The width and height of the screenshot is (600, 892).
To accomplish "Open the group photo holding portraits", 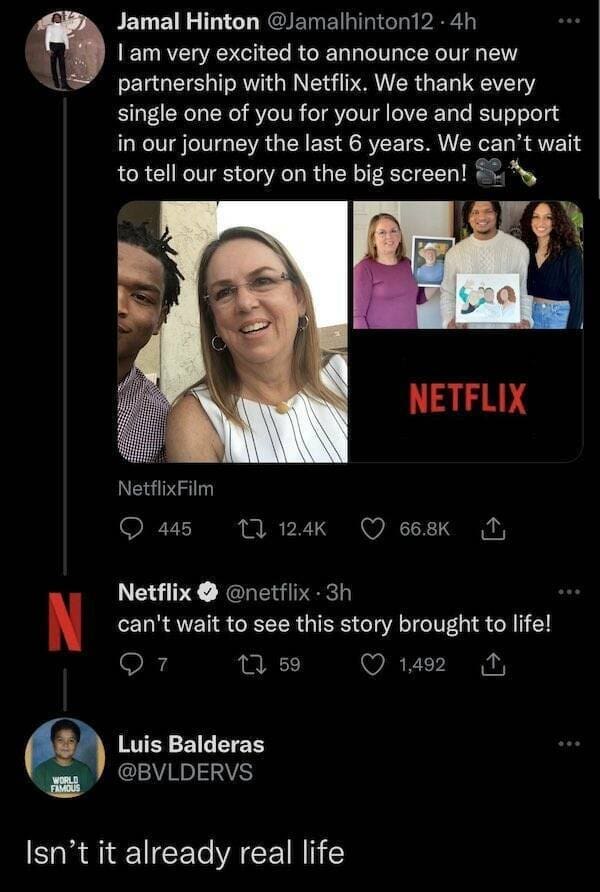I will tap(467, 264).
